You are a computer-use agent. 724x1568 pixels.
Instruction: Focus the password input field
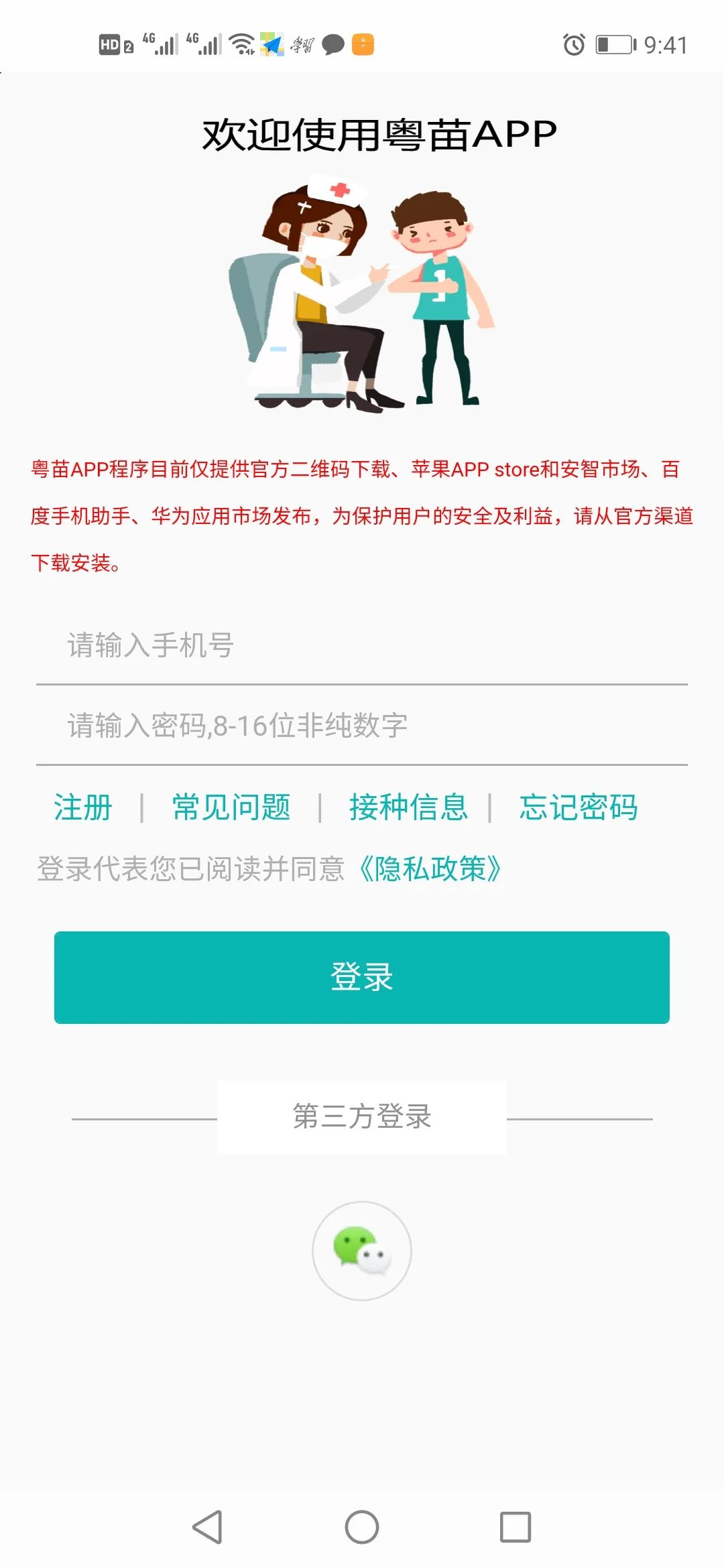(362, 726)
